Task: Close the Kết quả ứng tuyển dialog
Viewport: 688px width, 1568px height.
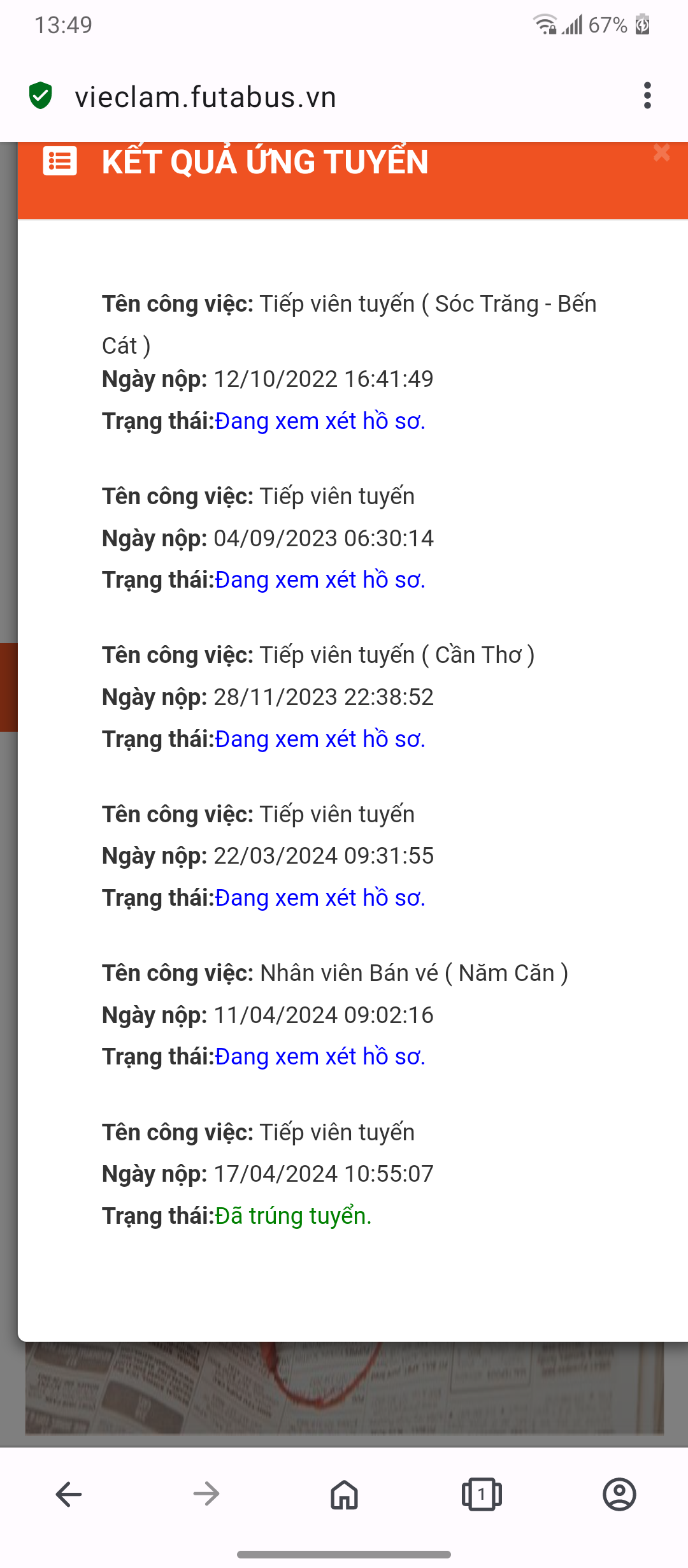Action: pyautogui.click(x=661, y=153)
